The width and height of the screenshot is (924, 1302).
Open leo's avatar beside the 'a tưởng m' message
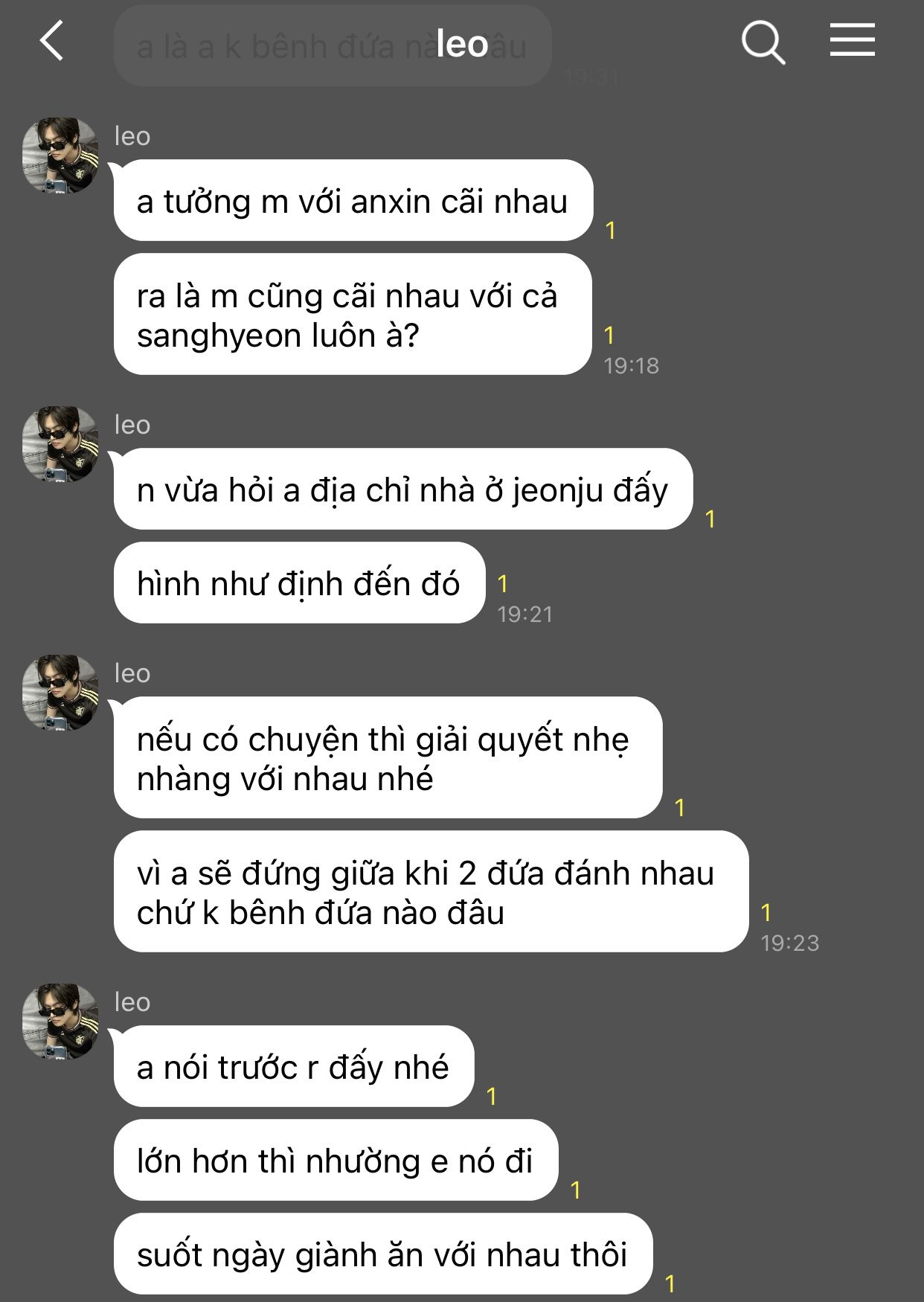tap(60, 155)
